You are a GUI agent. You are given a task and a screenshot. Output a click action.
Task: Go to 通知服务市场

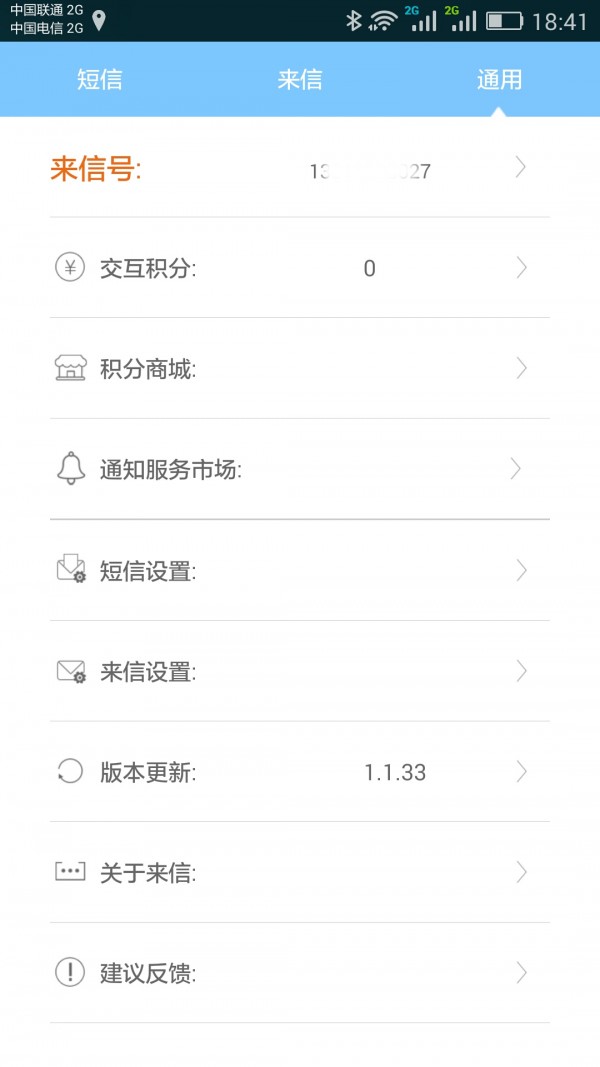(x=300, y=469)
